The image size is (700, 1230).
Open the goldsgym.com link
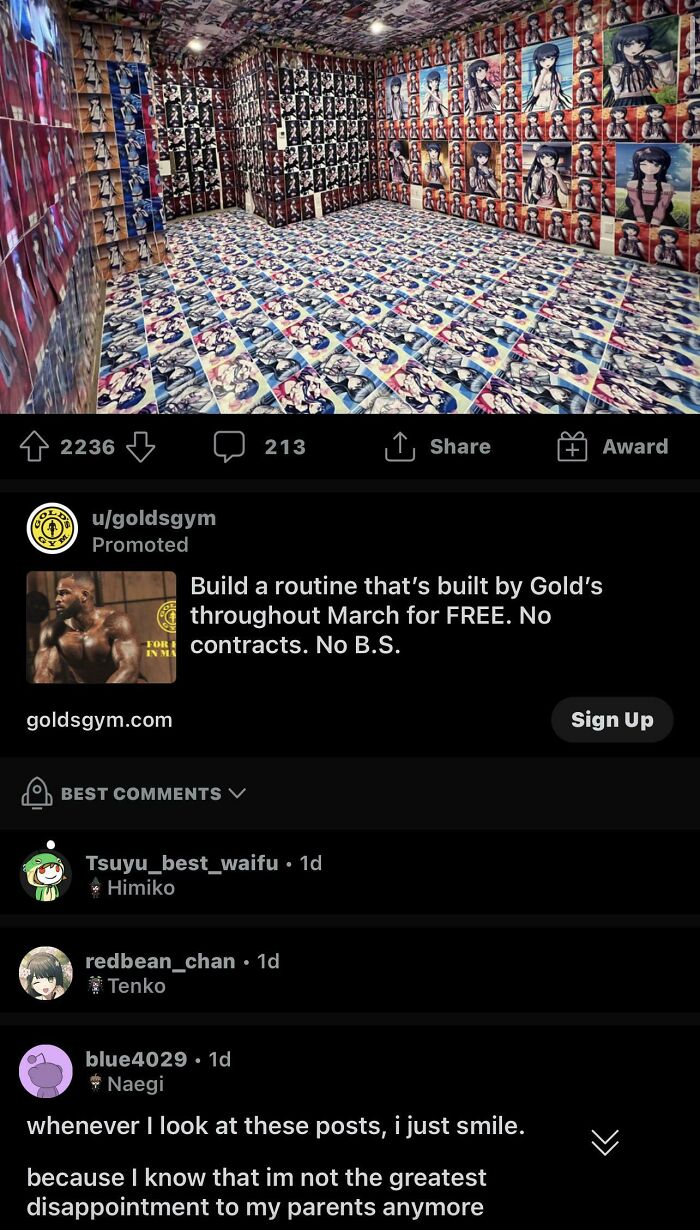click(x=99, y=719)
